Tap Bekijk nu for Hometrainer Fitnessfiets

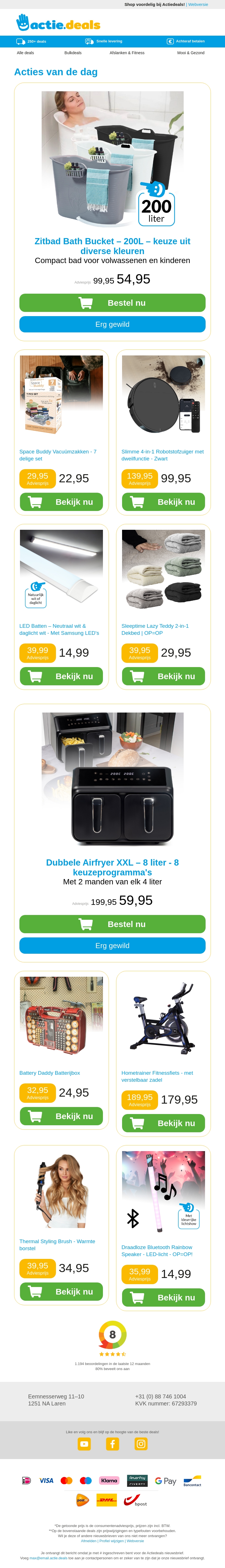(x=163, y=1123)
